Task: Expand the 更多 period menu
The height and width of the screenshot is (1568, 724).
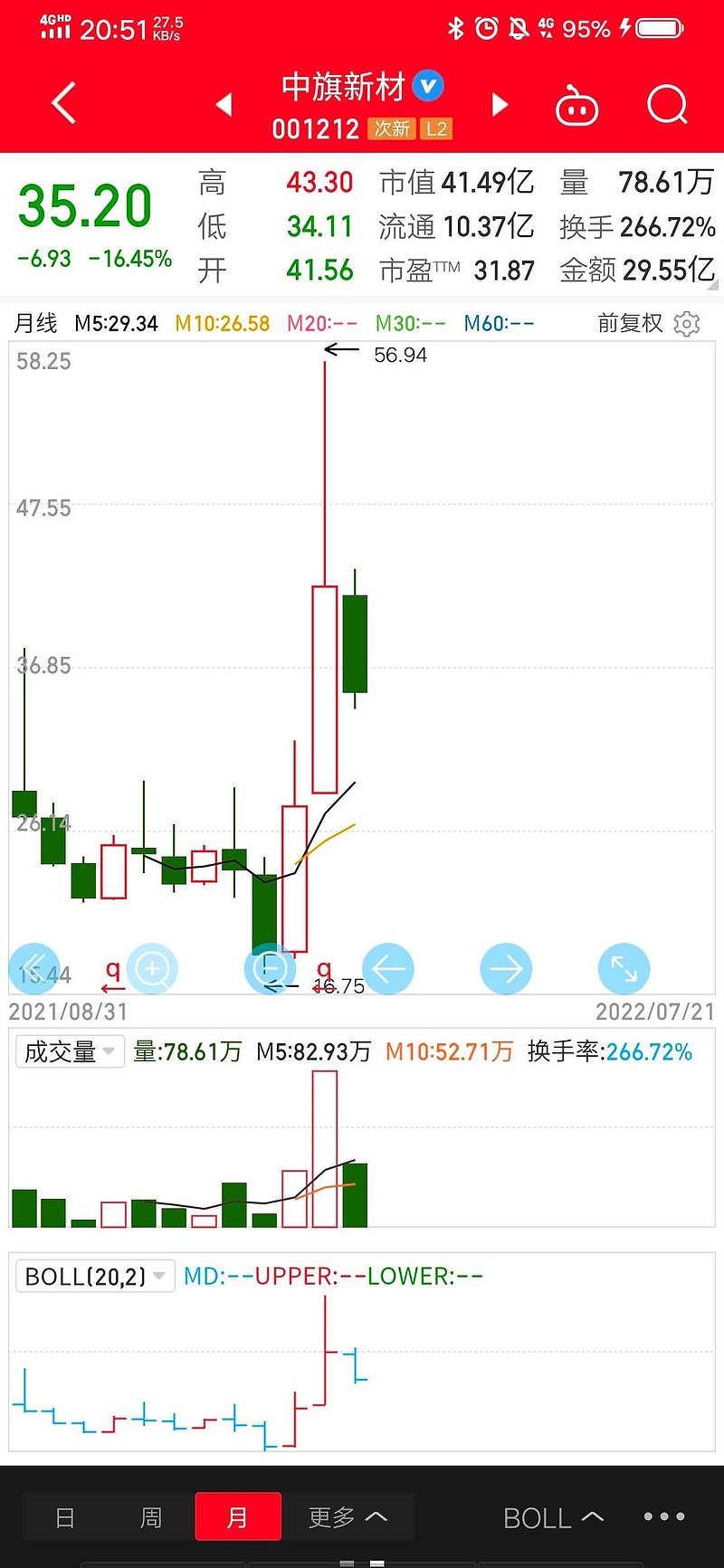Action: tap(347, 1516)
